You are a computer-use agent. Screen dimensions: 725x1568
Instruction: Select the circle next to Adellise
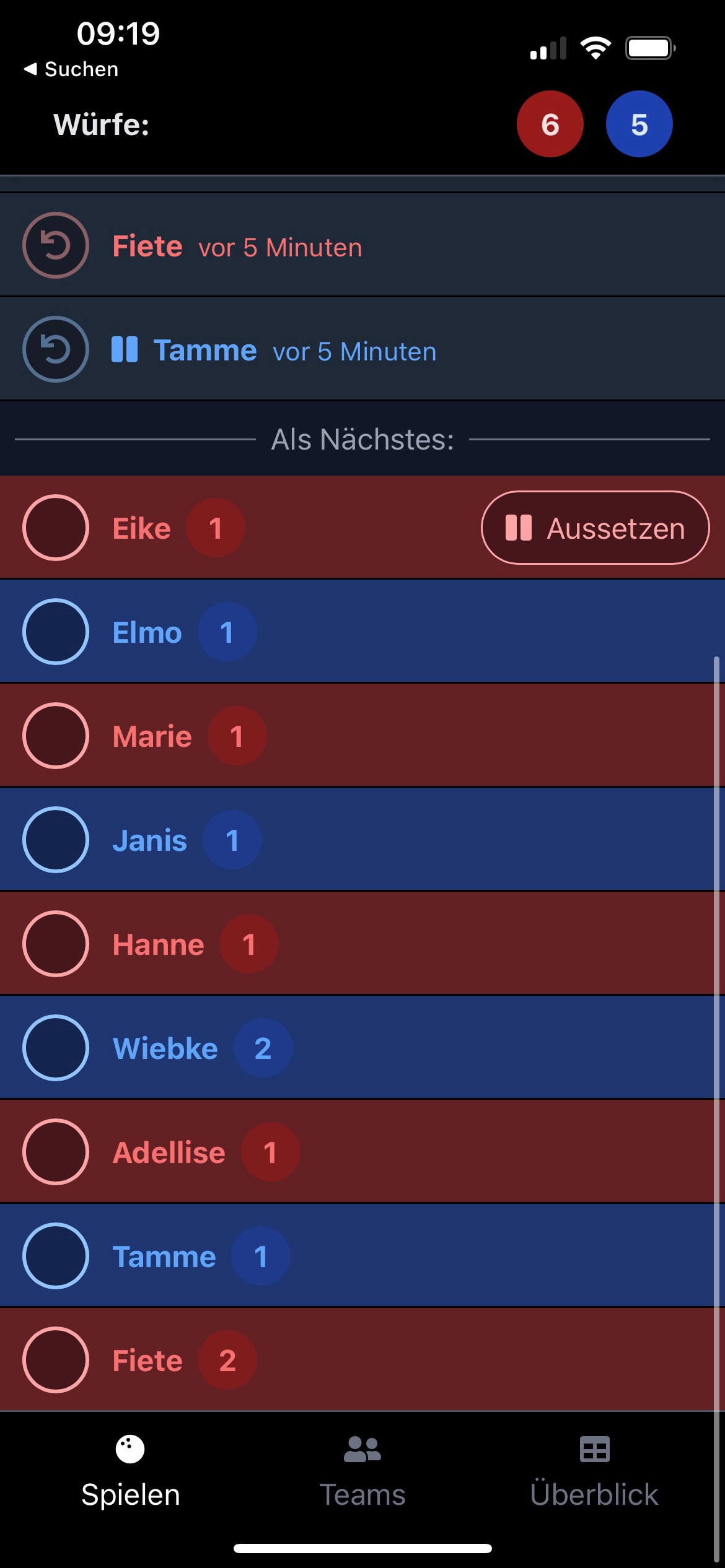click(56, 1152)
